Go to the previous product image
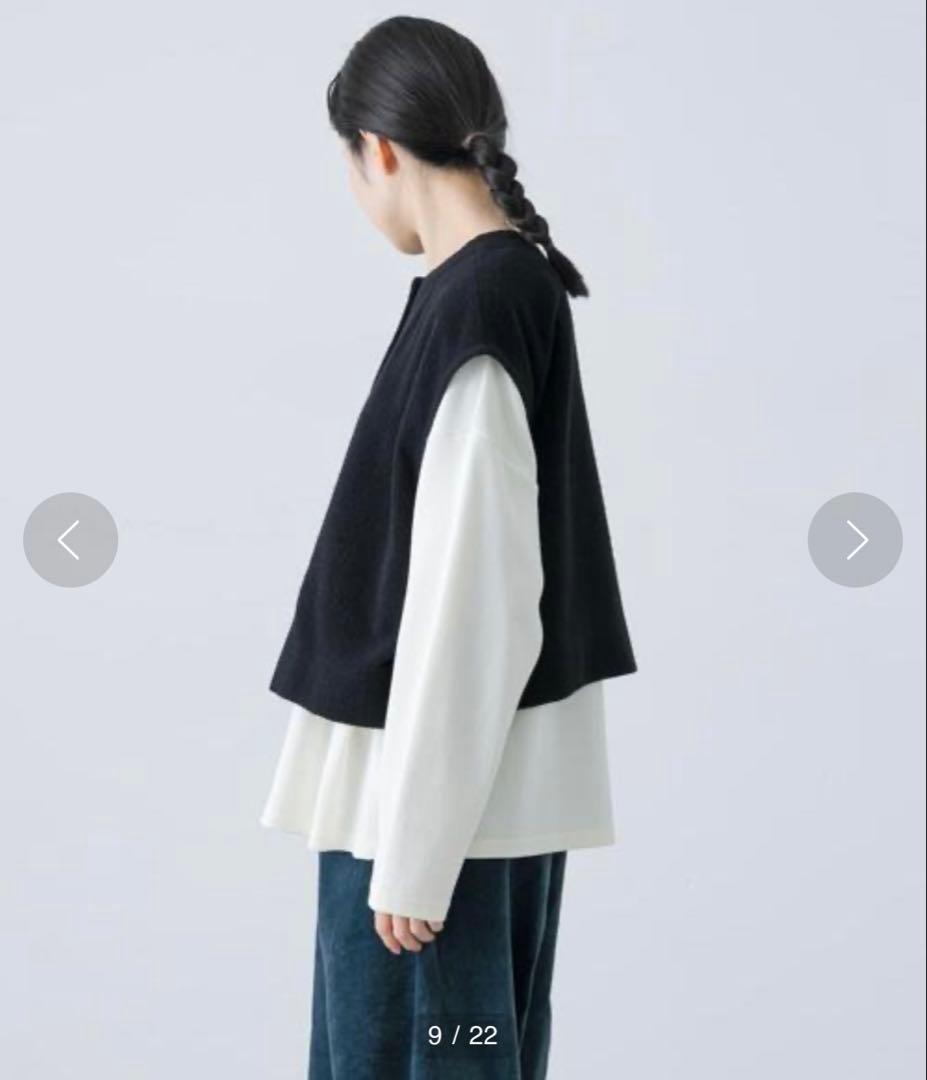This screenshot has height=1080, width=927. click(x=70, y=540)
